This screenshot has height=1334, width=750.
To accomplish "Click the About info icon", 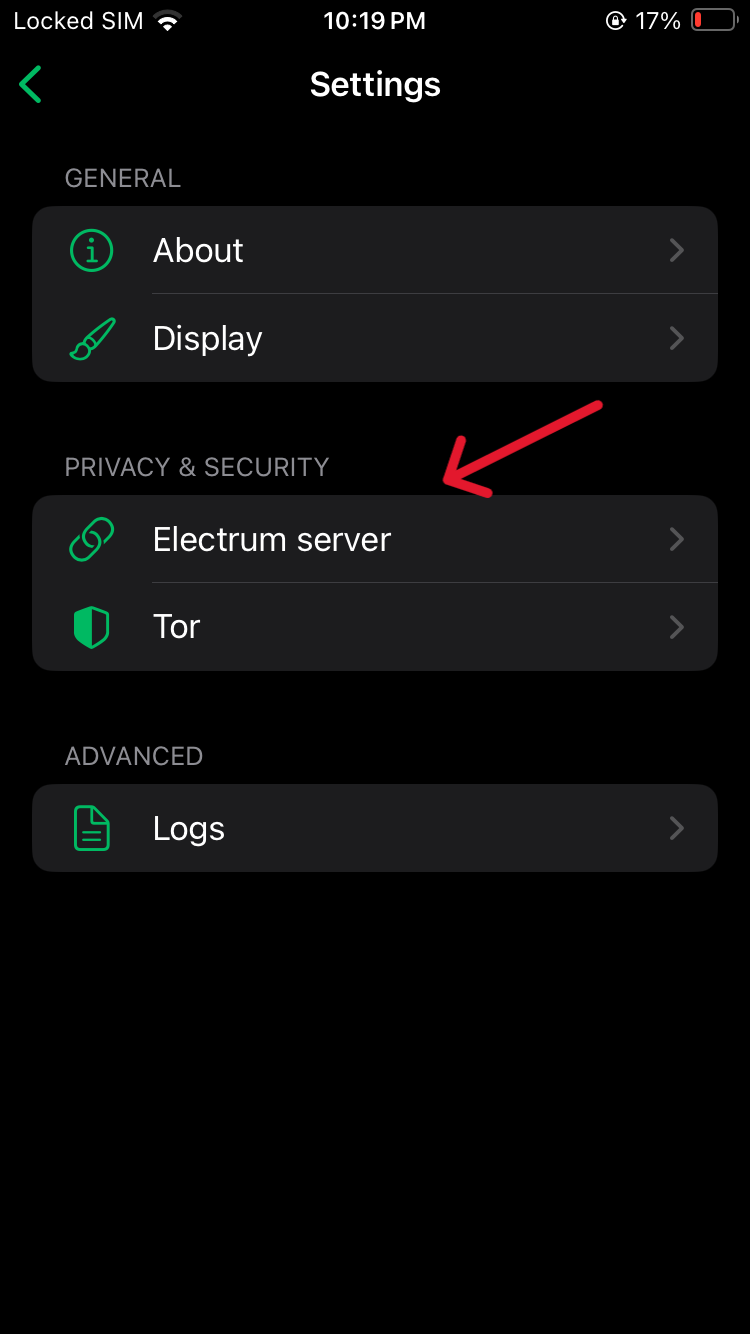I will pyautogui.click(x=91, y=250).
